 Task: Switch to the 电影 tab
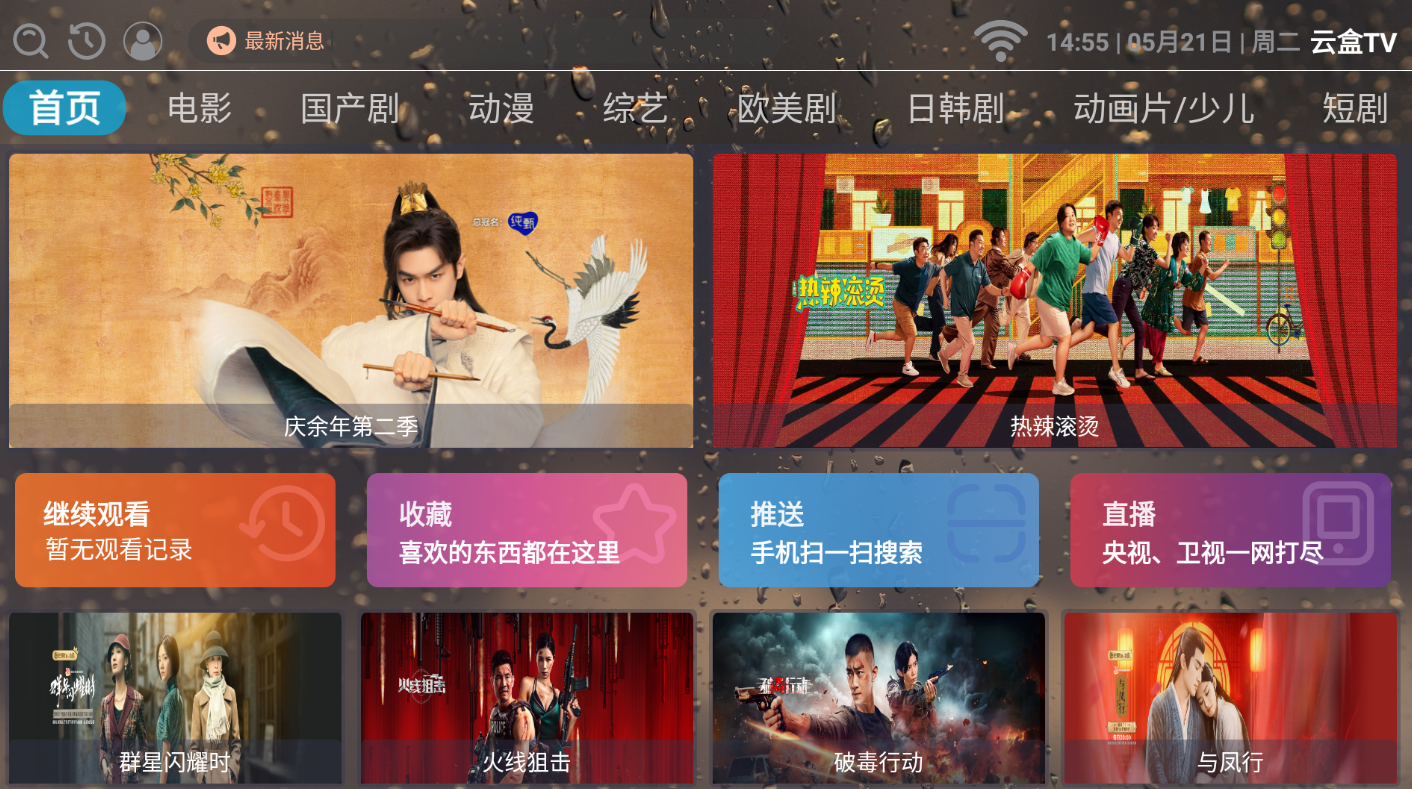coord(199,108)
